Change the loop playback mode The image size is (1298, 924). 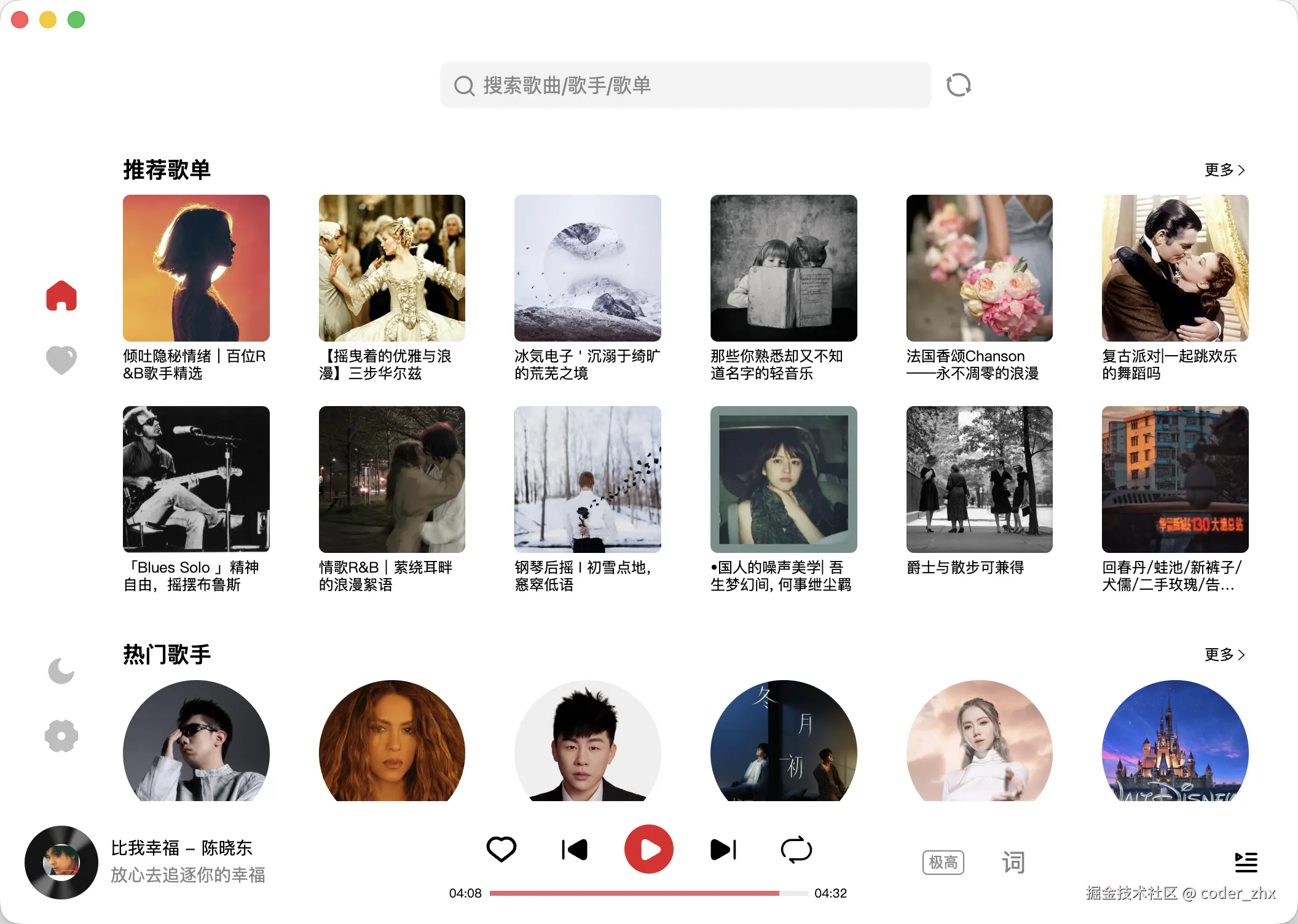(796, 850)
